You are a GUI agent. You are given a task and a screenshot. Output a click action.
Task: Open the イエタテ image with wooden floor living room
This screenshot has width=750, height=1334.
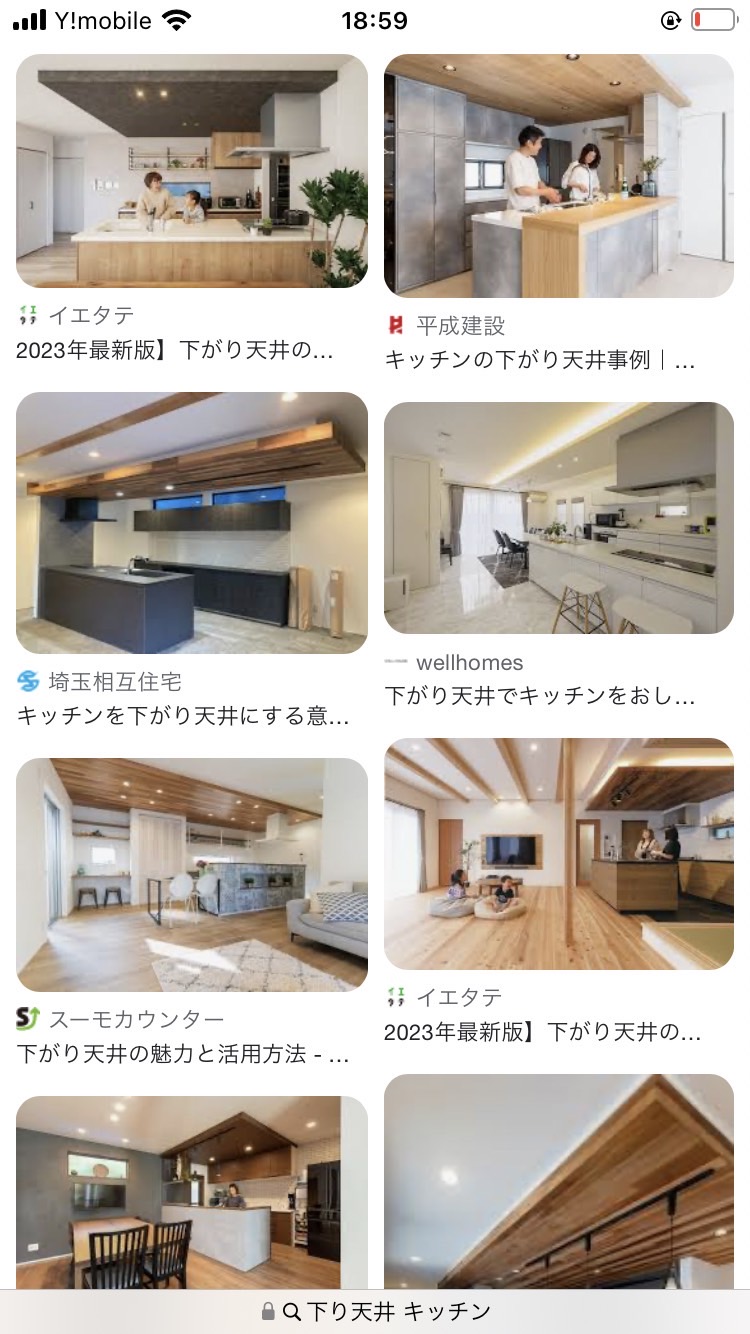[559, 854]
